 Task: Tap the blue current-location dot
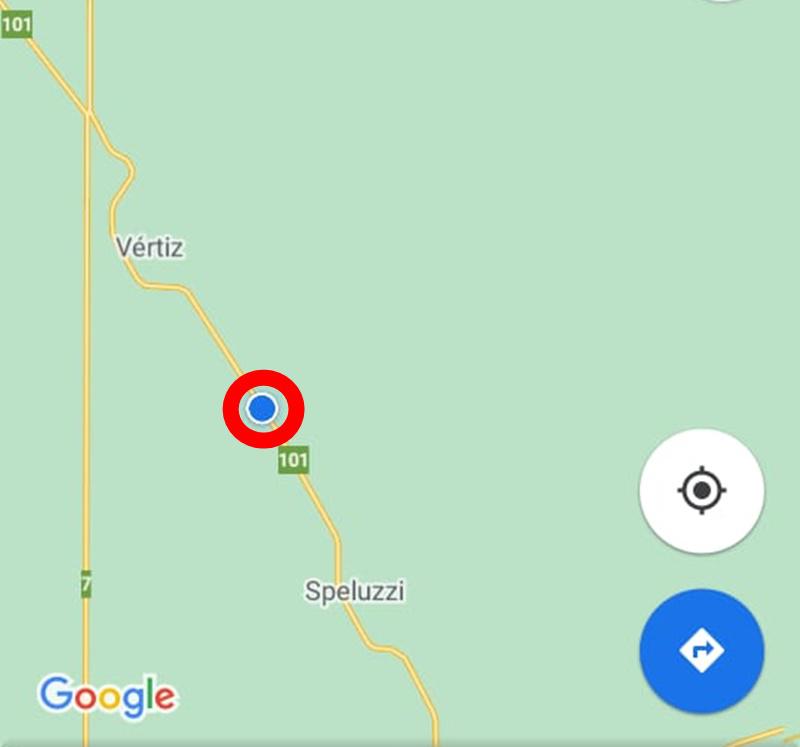[x=262, y=408]
